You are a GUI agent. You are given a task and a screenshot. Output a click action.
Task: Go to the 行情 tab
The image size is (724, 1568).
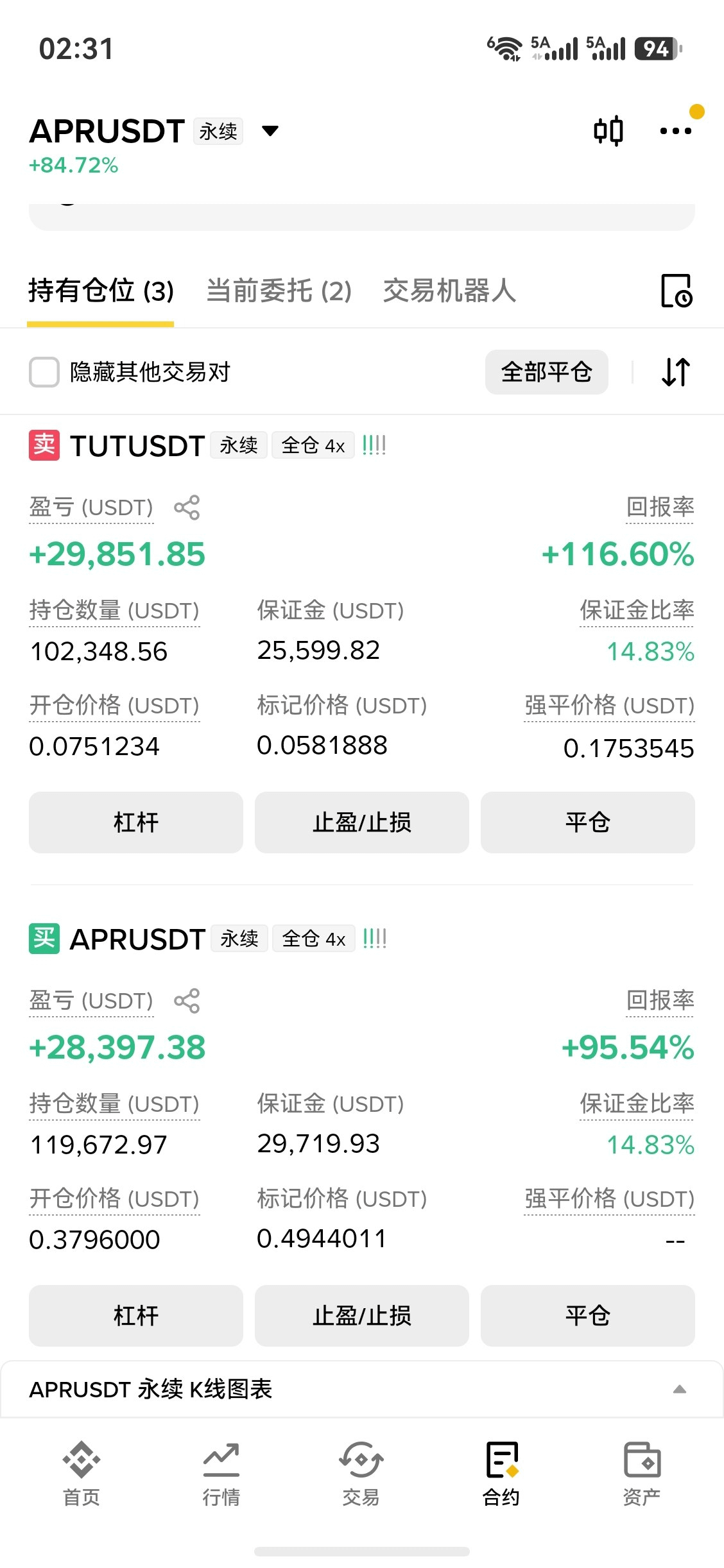click(x=221, y=1474)
